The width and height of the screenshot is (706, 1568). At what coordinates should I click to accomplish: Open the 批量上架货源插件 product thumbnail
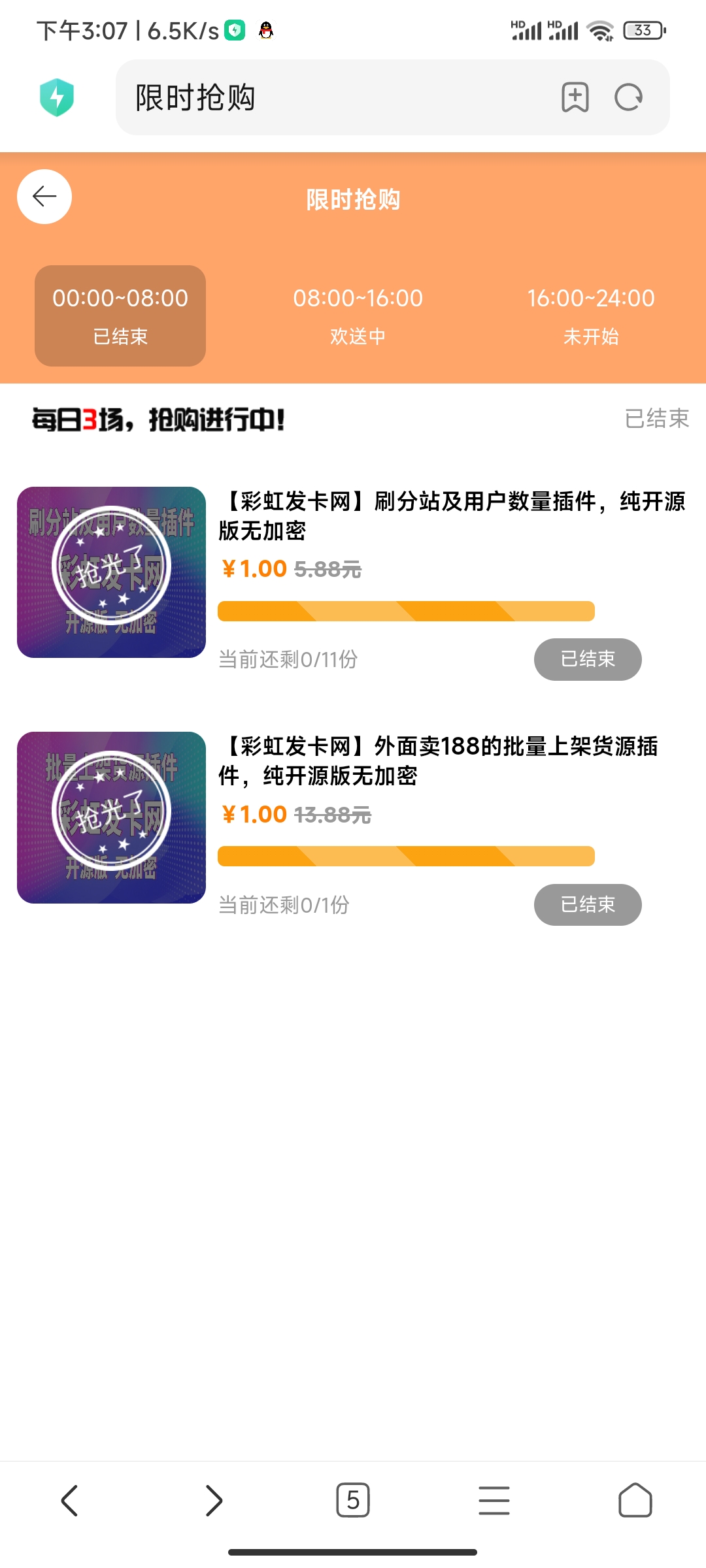(x=112, y=817)
